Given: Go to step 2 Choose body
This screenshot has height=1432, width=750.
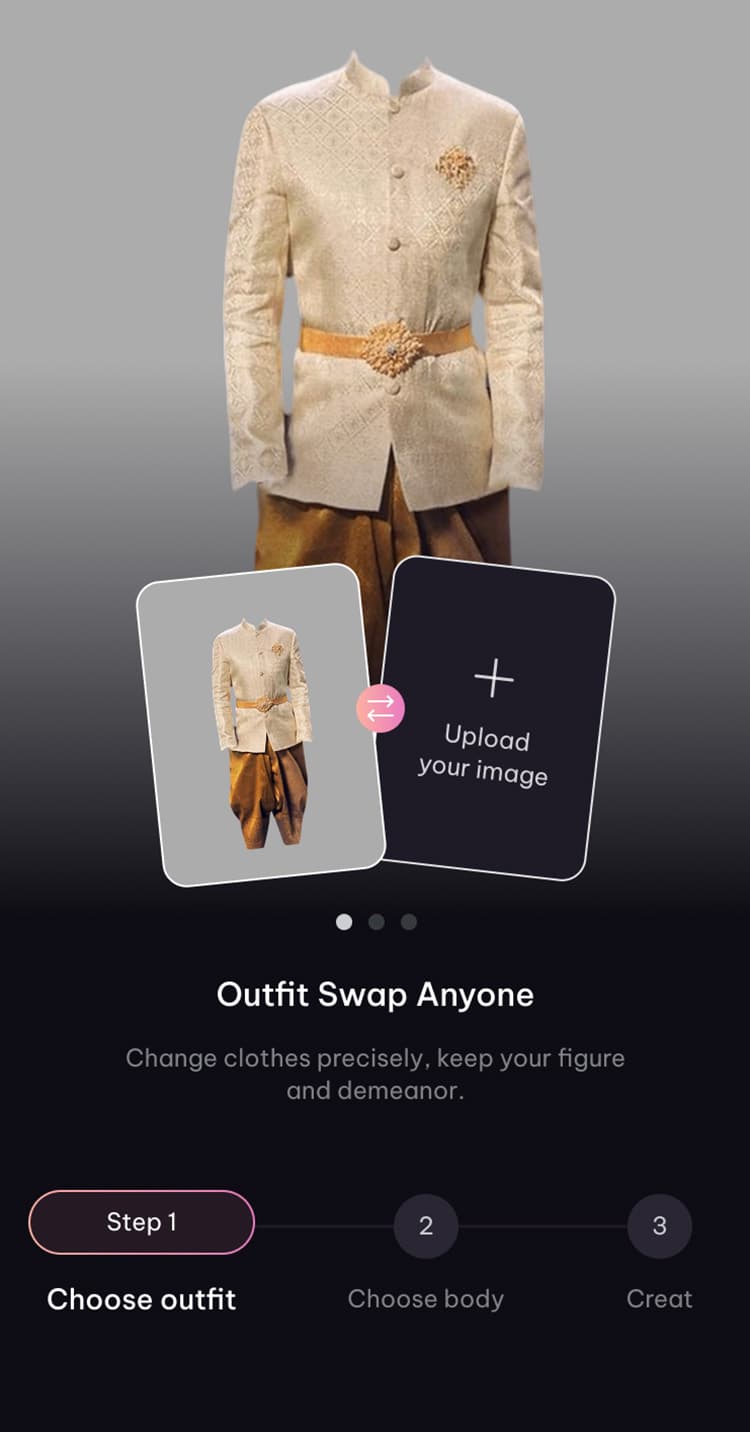Looking at the screenshot, I should click(426, 1226).
